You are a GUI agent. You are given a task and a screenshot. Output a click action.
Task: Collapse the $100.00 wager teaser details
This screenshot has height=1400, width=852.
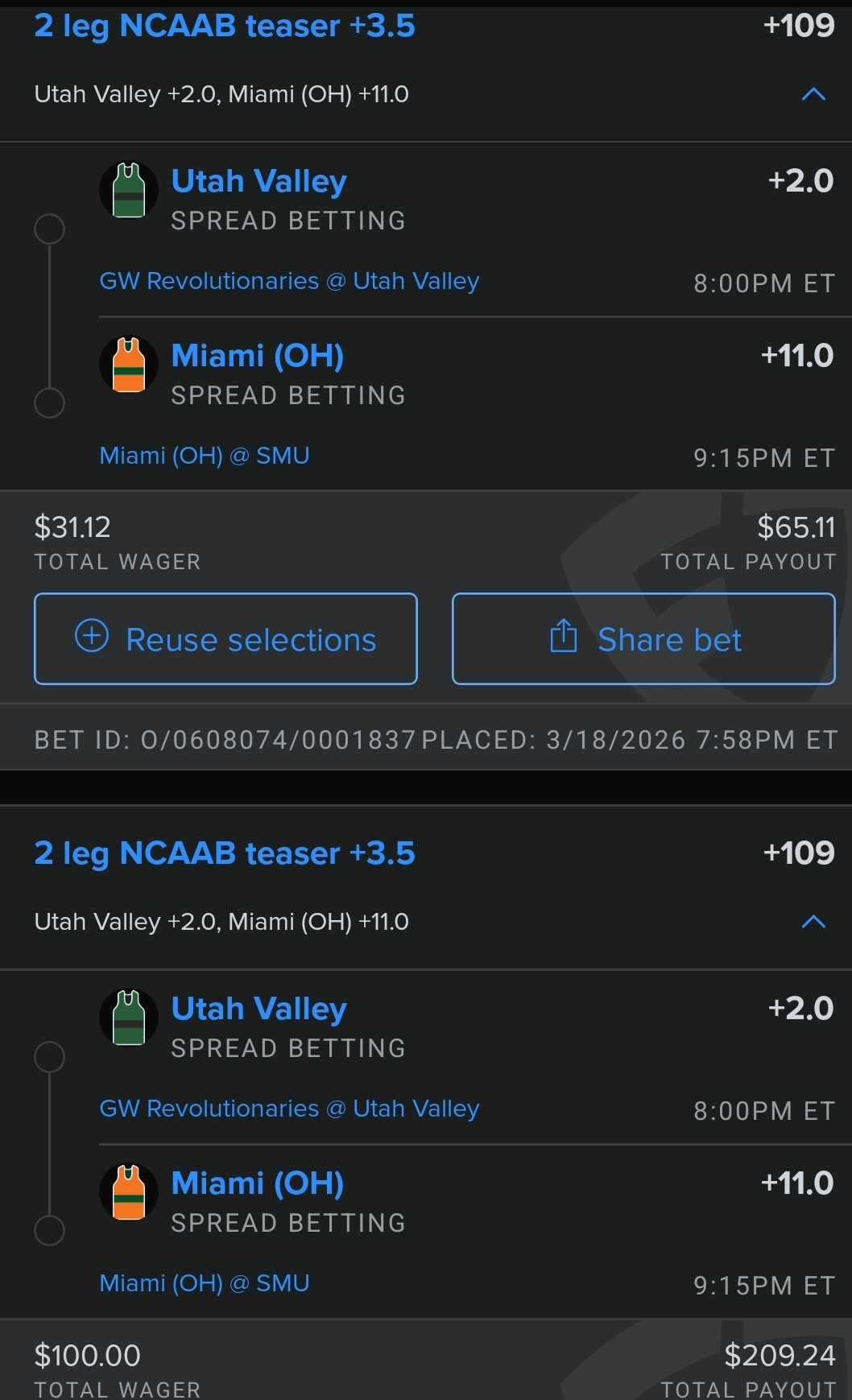[x=813, y=922]
